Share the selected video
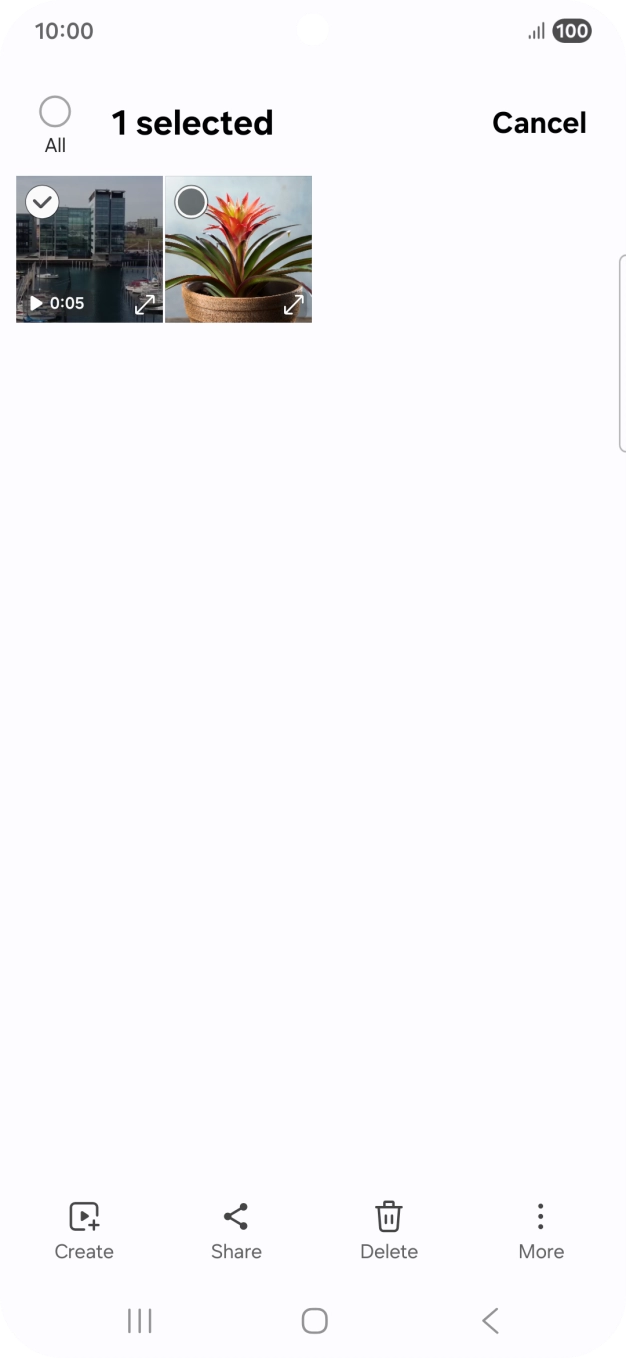The width and height of the screenshot is (626, 1358). (236, 1230)
